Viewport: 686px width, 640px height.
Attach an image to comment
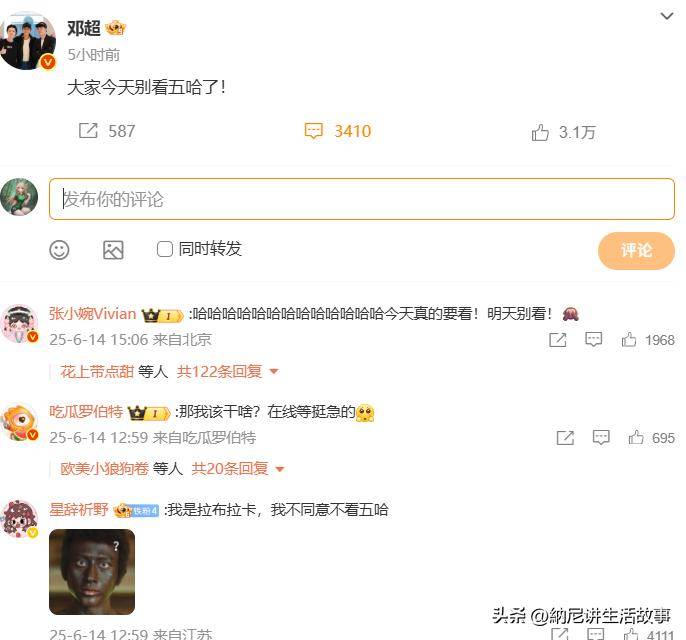point(113,250)
